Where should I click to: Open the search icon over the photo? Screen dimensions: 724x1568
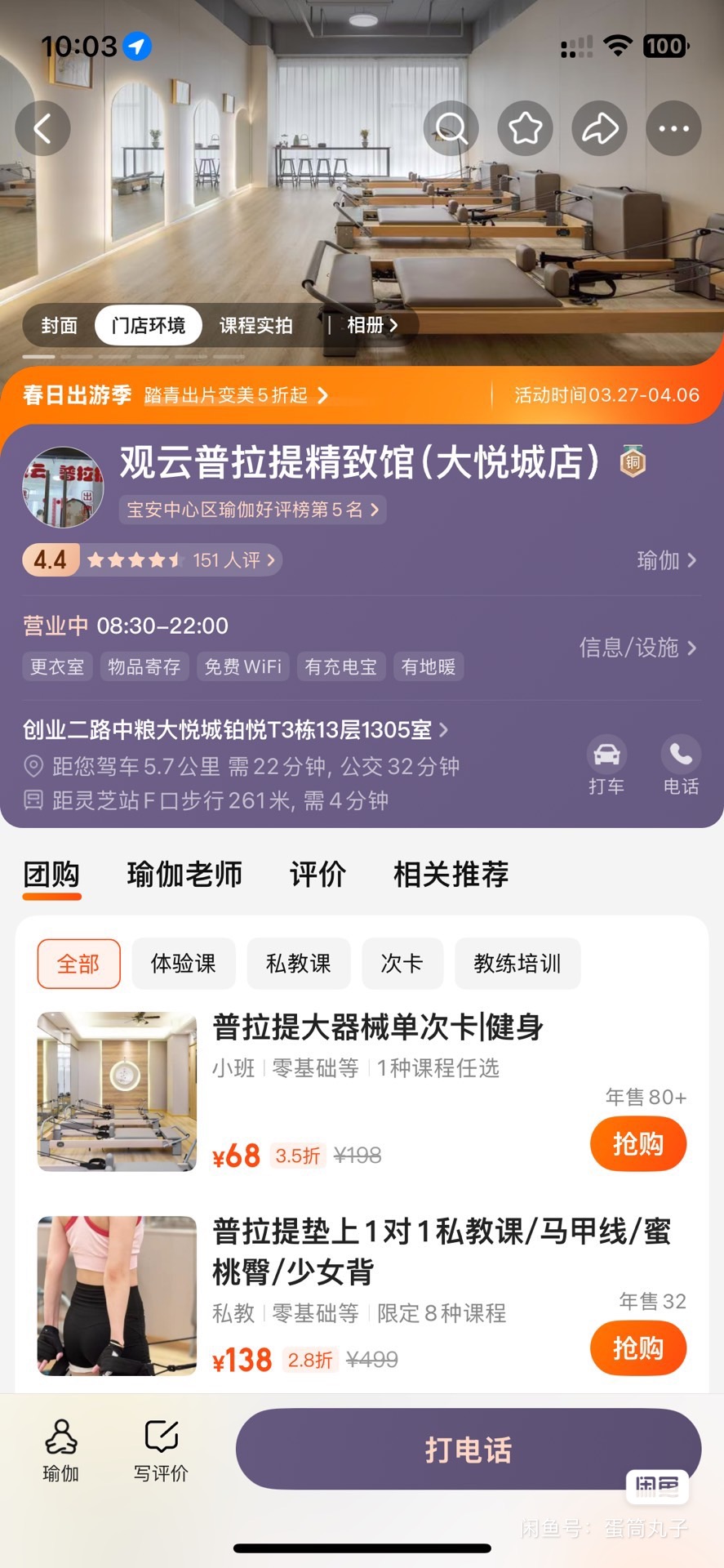click(x=451, y=128)
